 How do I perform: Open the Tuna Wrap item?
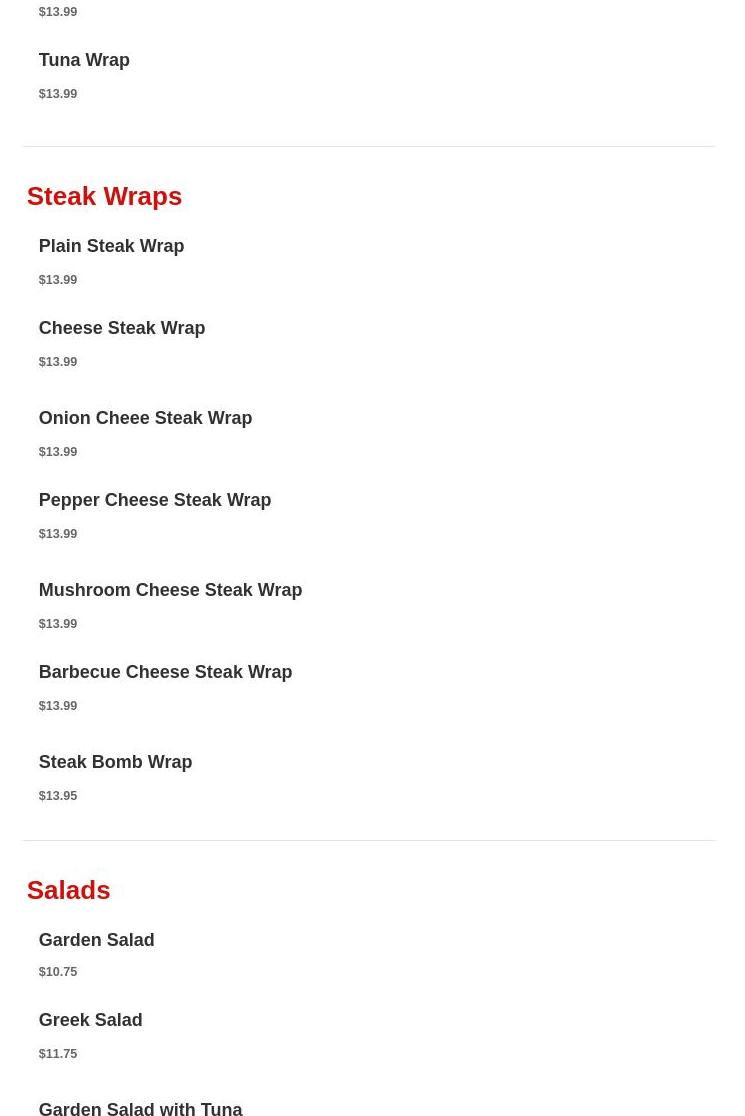tap(84, 60)
